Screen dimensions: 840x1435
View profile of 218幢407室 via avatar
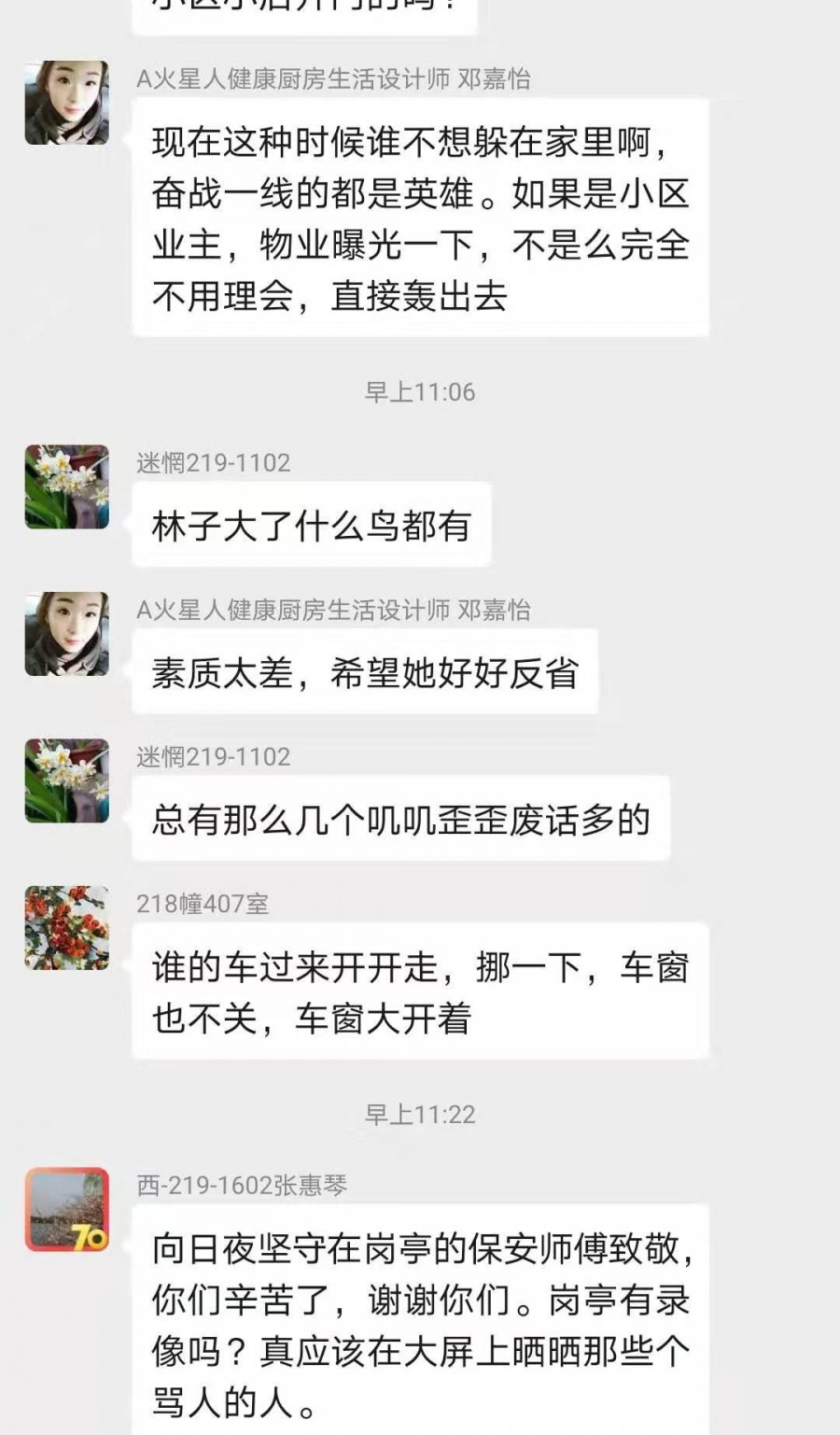[66, 927]
